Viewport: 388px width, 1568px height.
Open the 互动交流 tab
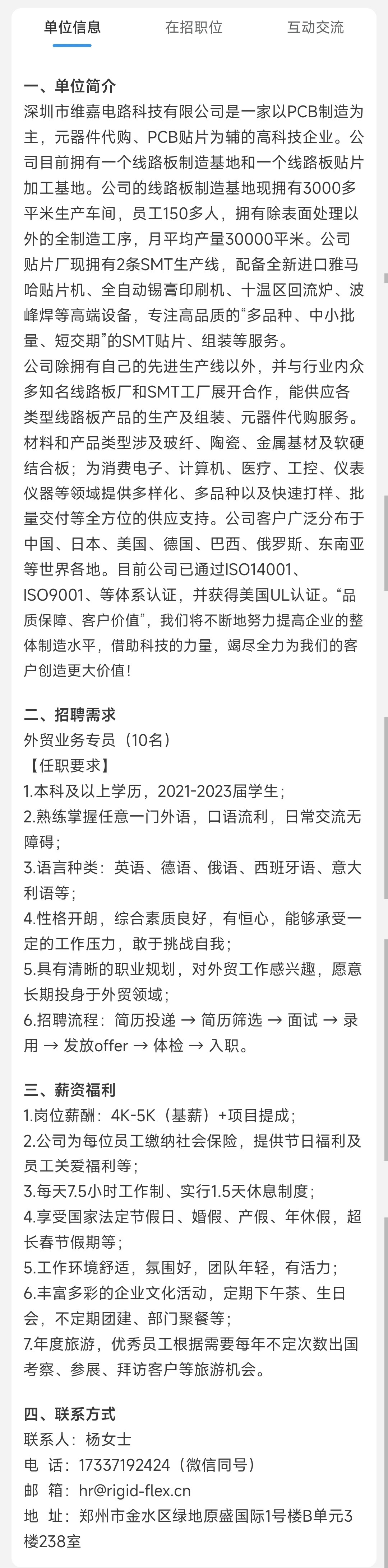315,27
